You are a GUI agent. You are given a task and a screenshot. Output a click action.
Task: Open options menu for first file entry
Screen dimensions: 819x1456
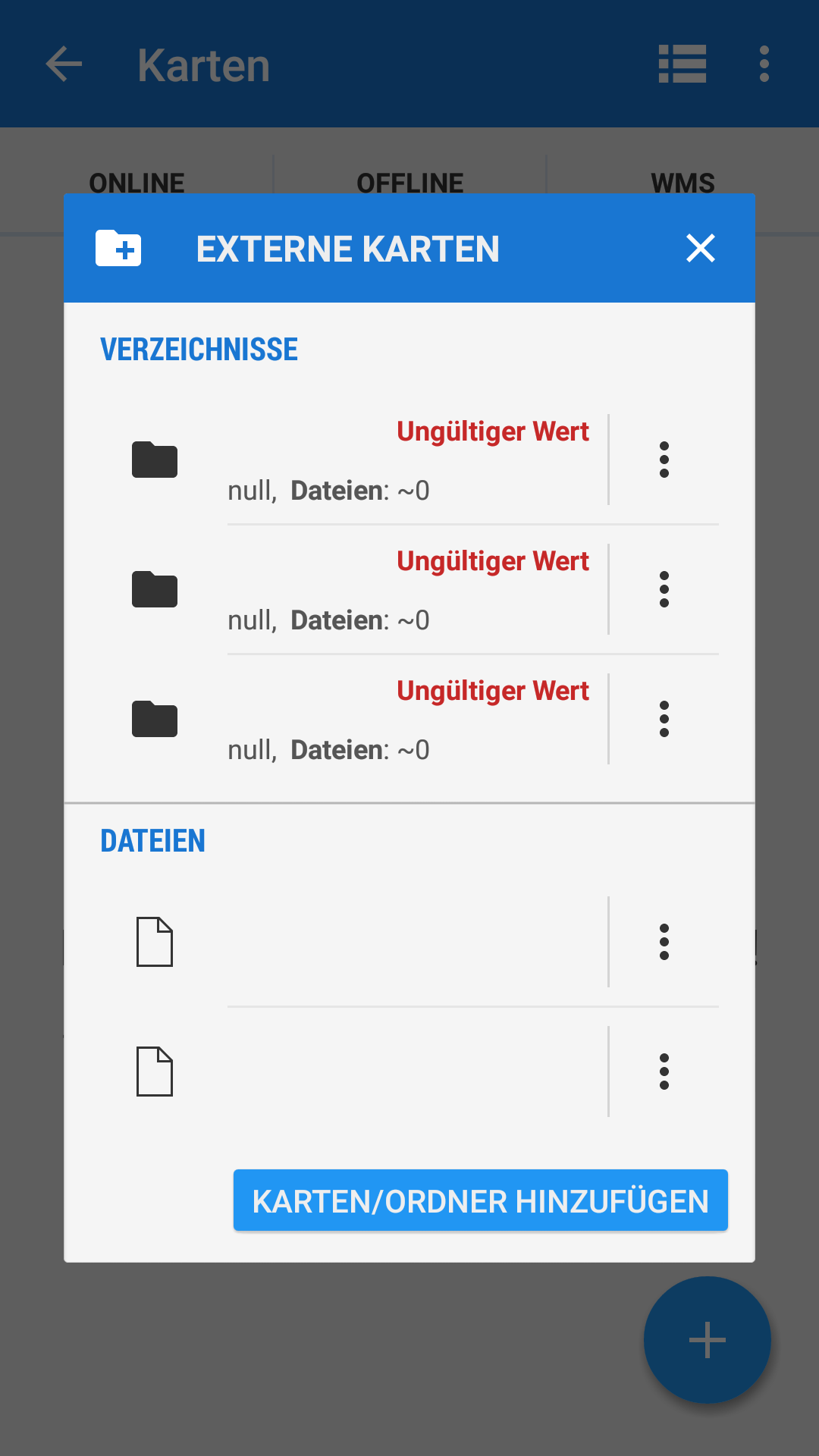point(664,942)
